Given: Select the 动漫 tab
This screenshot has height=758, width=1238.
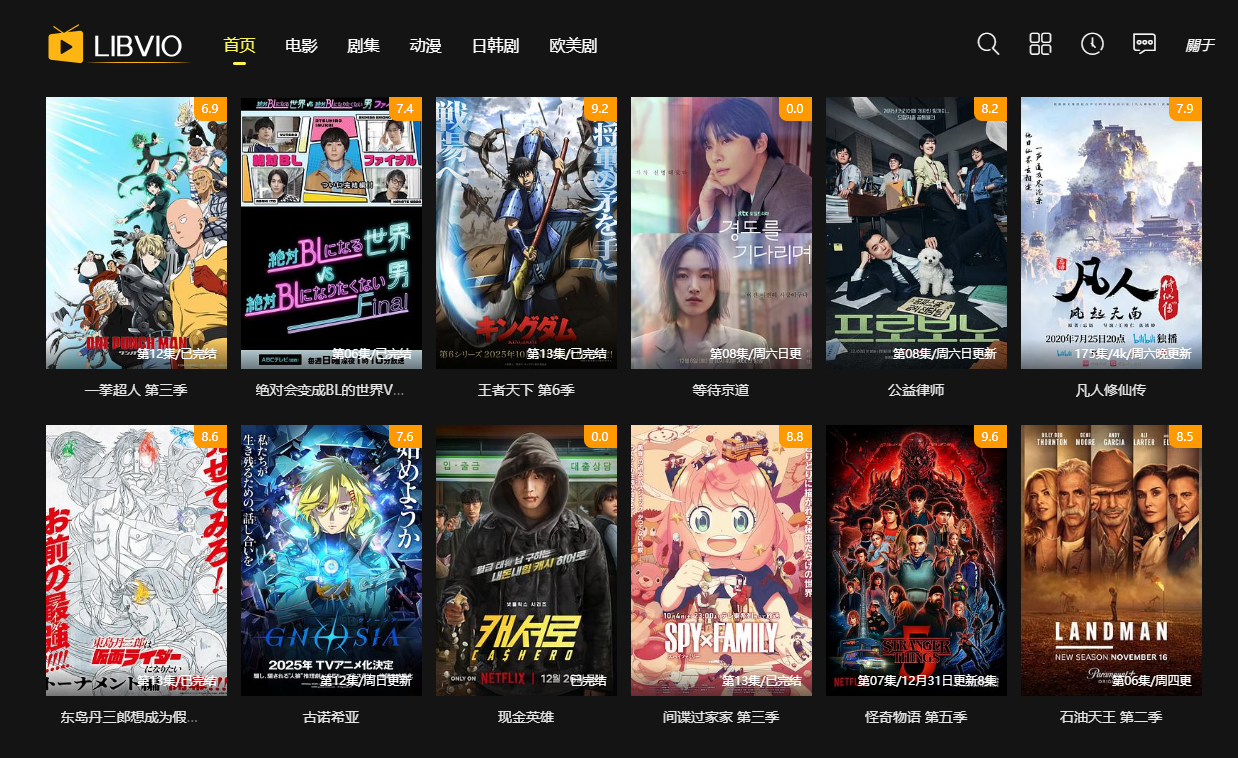Looking at the screenshot, I should (x=425, y=46).
